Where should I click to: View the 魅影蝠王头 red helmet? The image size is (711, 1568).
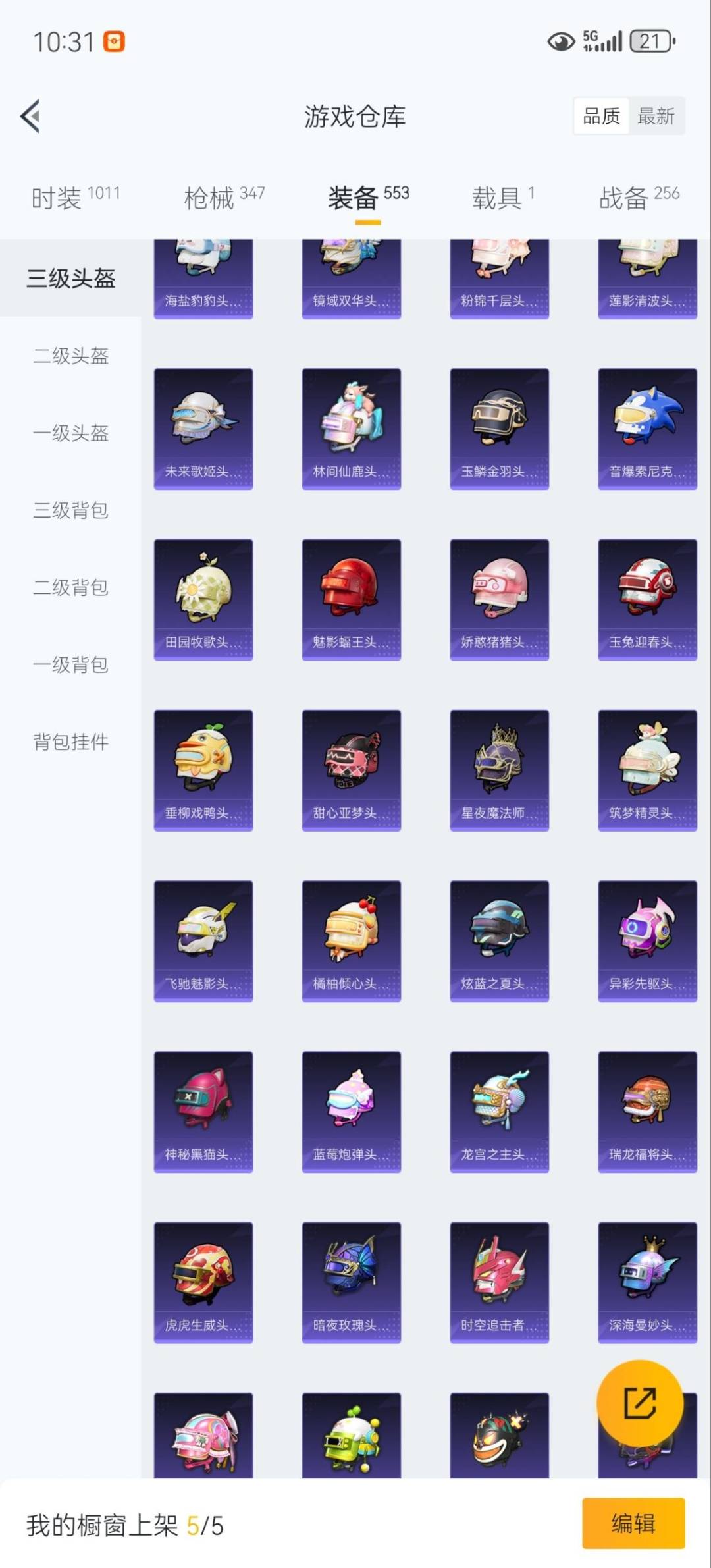coord(351,596)
